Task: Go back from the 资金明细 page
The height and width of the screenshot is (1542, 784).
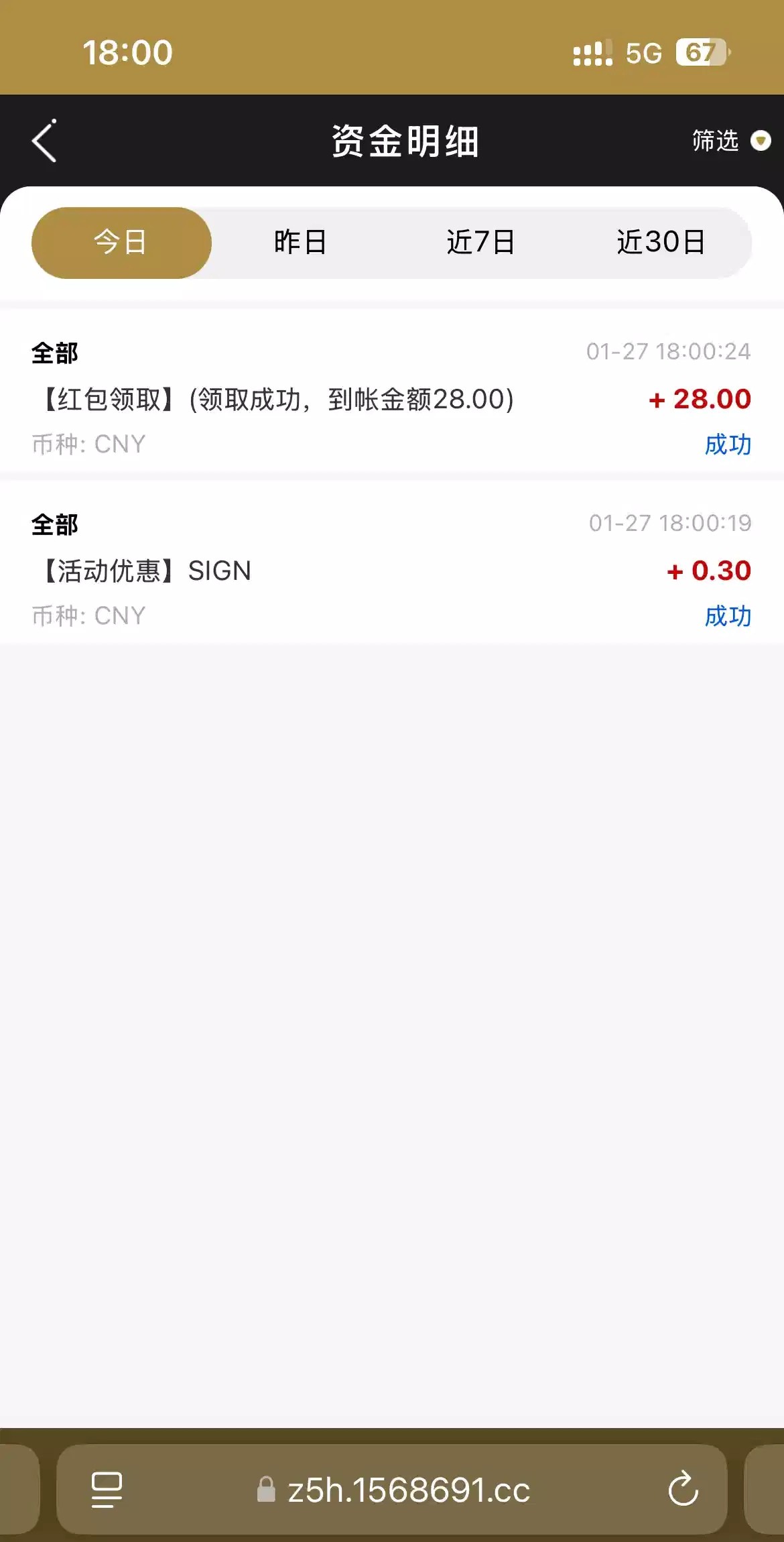Action: 44,141
